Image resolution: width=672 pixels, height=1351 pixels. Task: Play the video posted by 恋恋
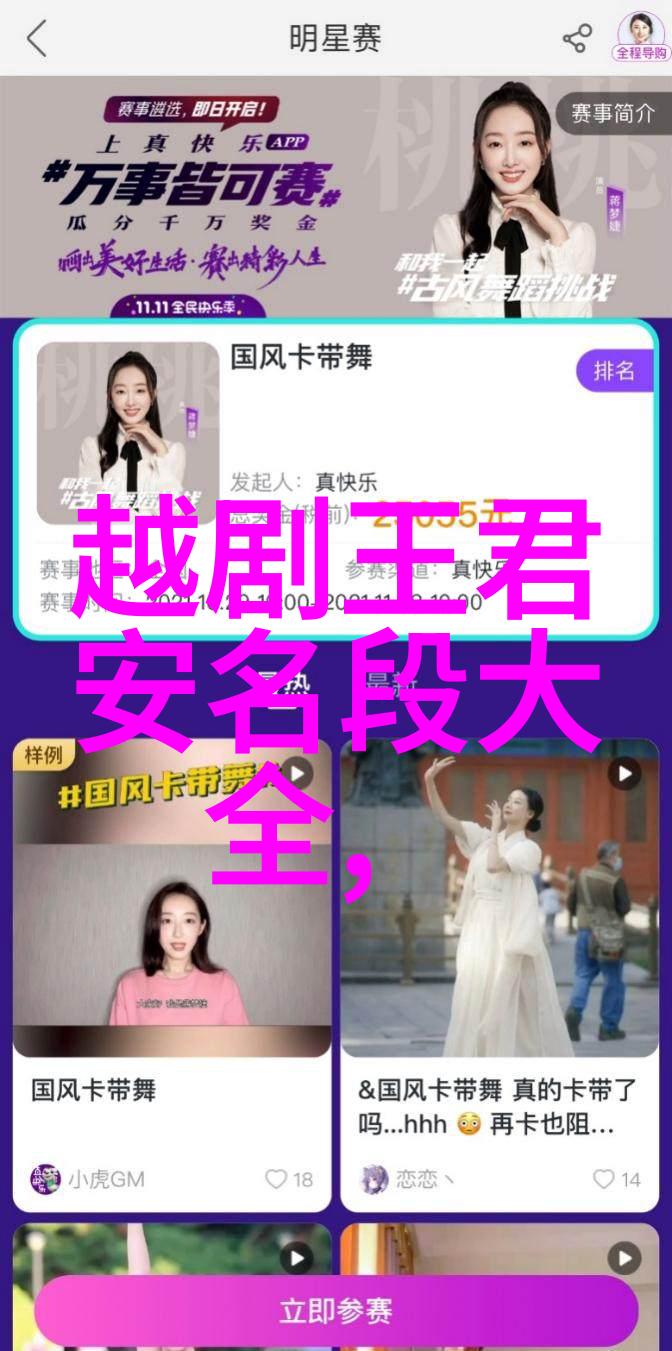pyautogui.click(x=624, y=773)
